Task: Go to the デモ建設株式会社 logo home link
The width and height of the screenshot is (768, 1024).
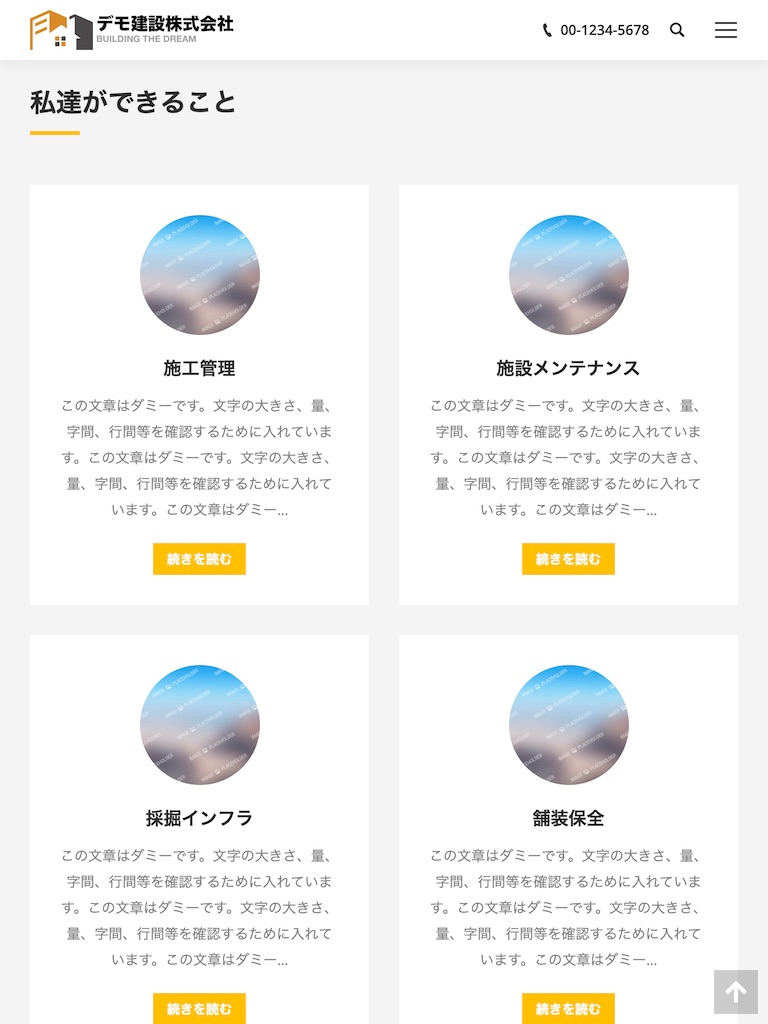Action: (x=131, y=30)
